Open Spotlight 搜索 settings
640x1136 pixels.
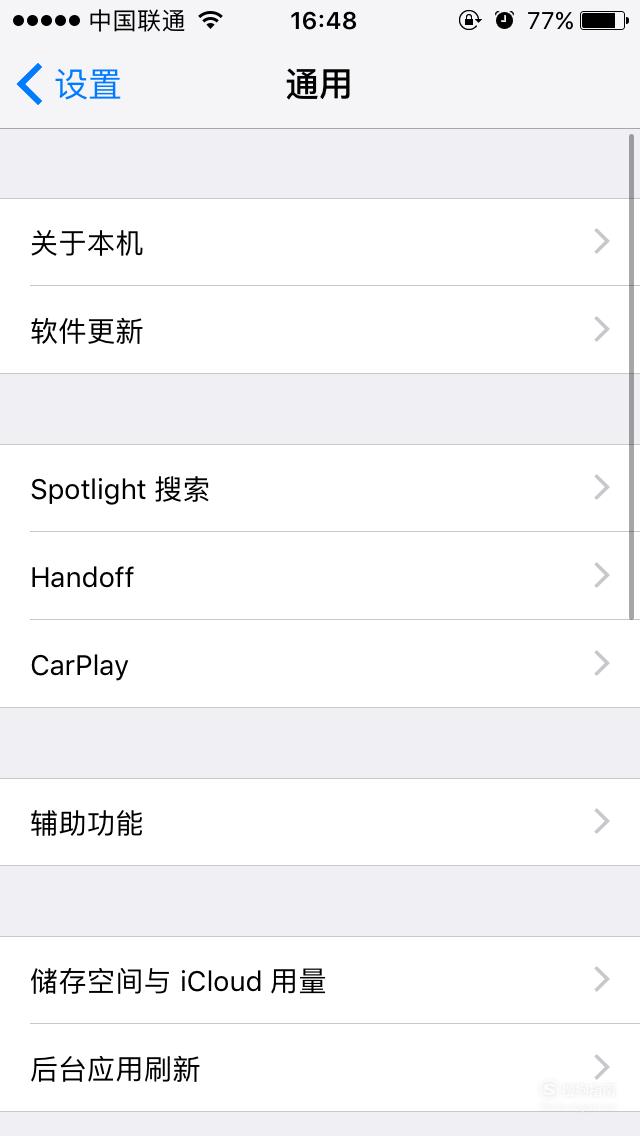pyautogui.click(x=320, y=488)
